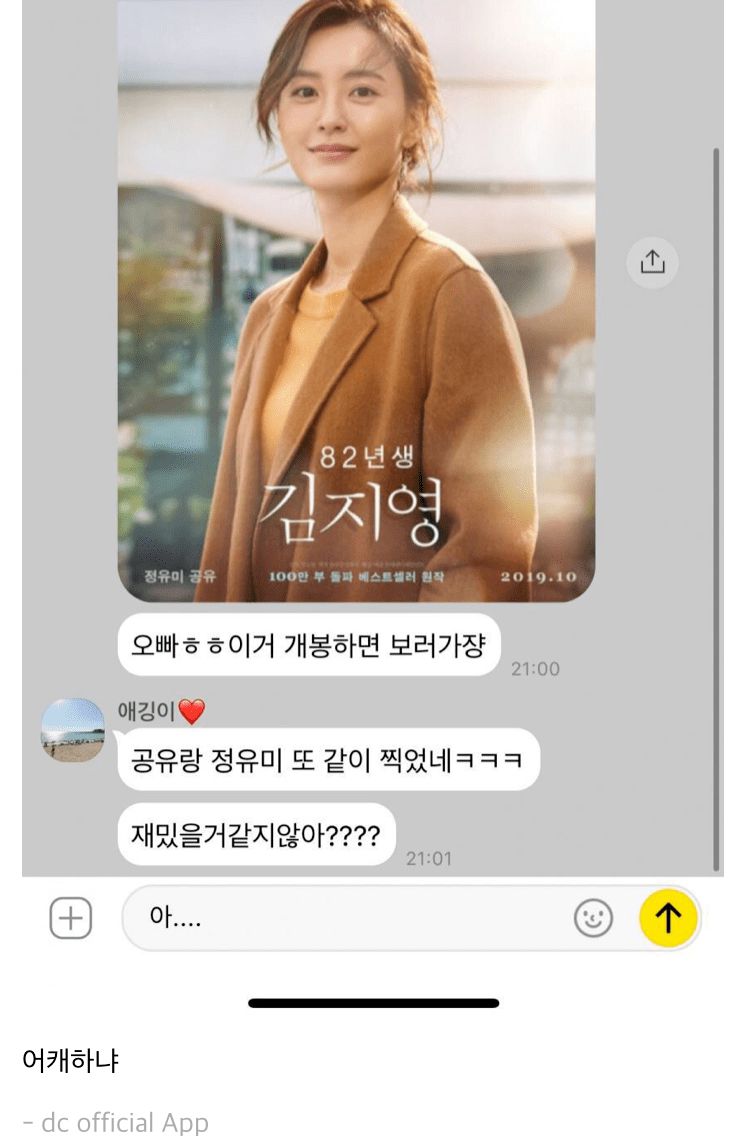This screenshot has width=738, height=1141.
Task: Share the movie poster image
Action: [x=652, y=262]
